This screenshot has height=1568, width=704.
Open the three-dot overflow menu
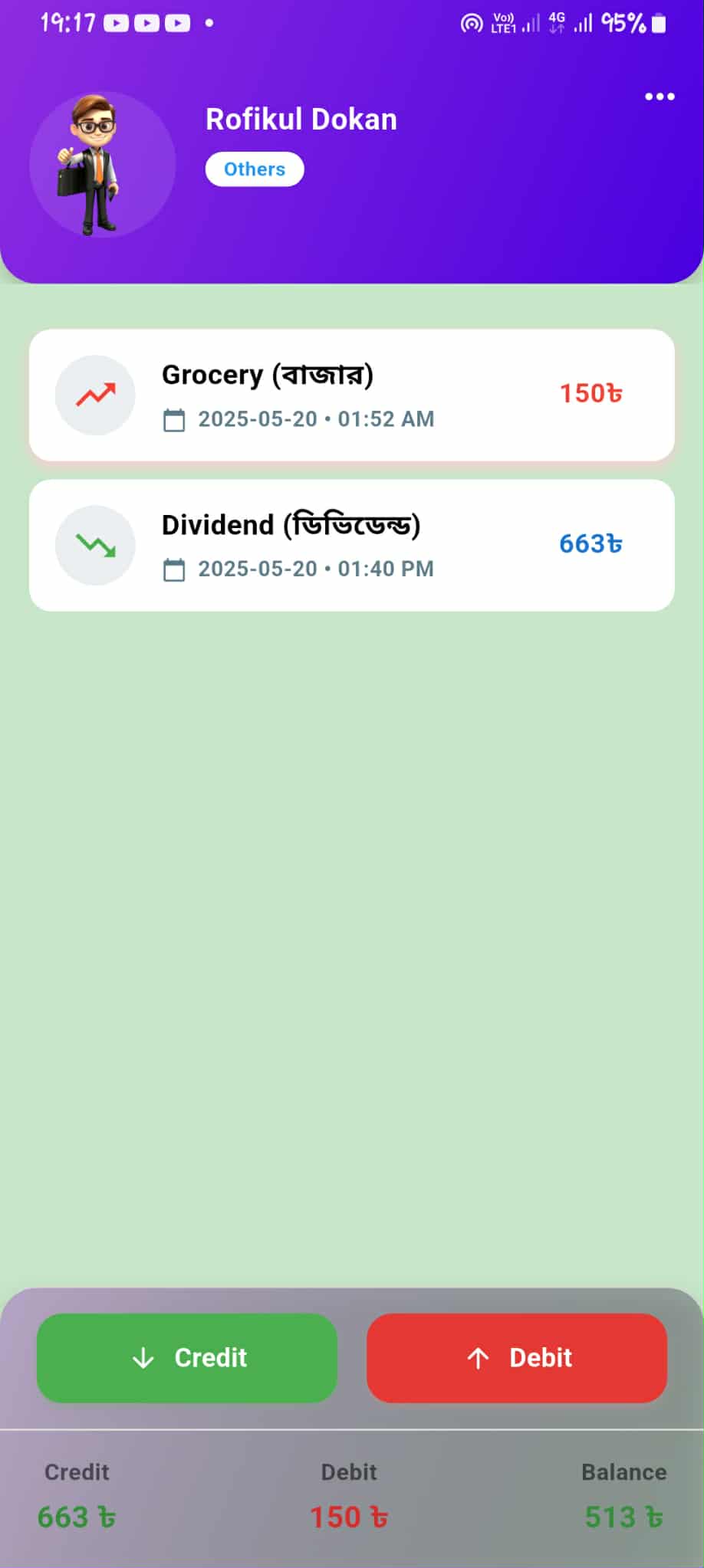(660, 97)
